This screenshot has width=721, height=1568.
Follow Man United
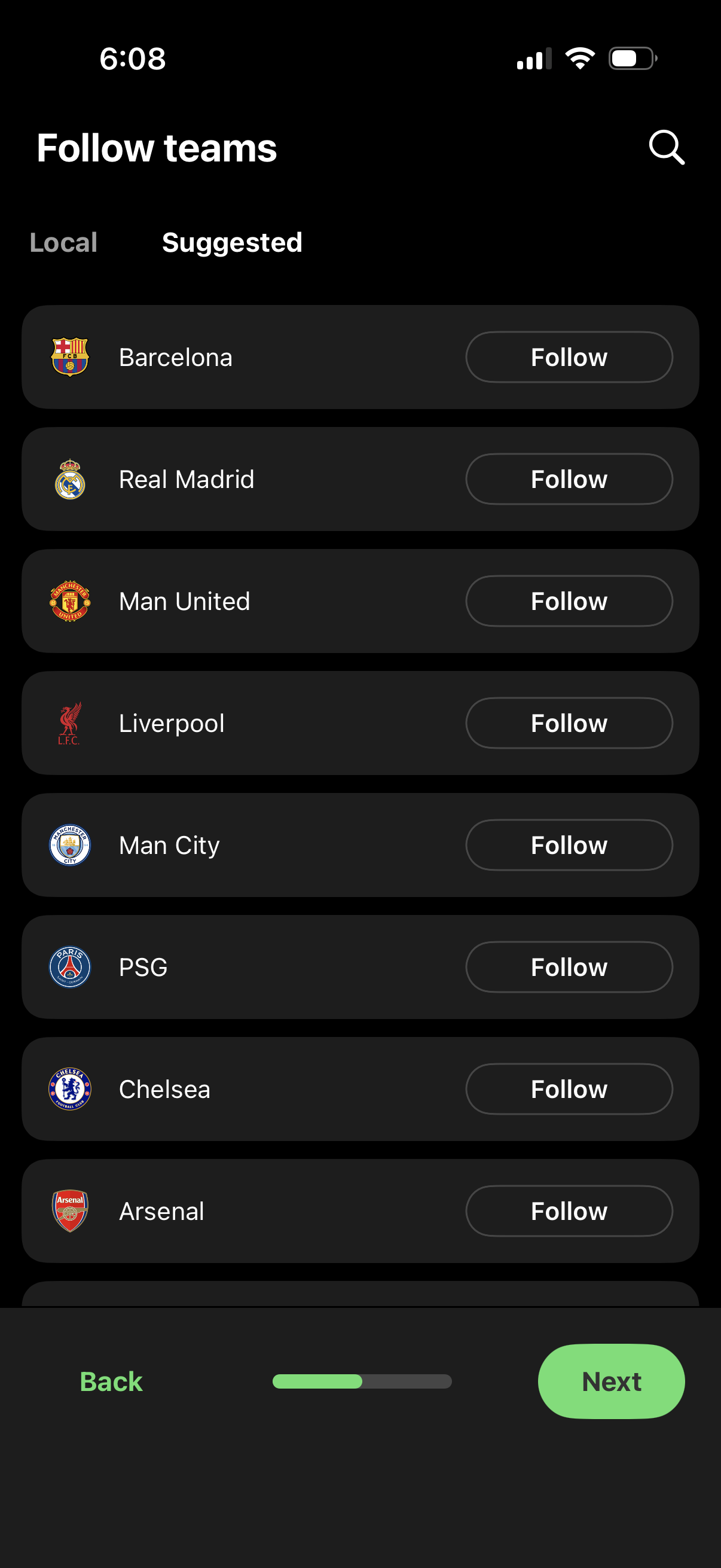[569, 601]
